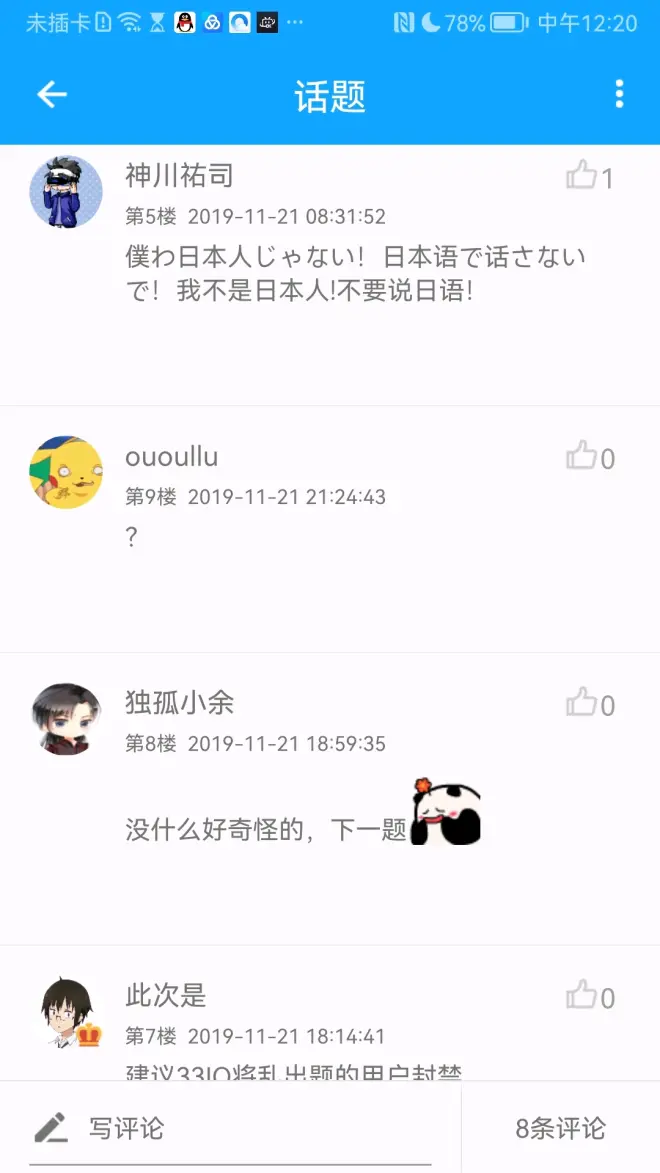660x1173 pixels.
Task: Like 此次是's comment
Action: [582, 996]
